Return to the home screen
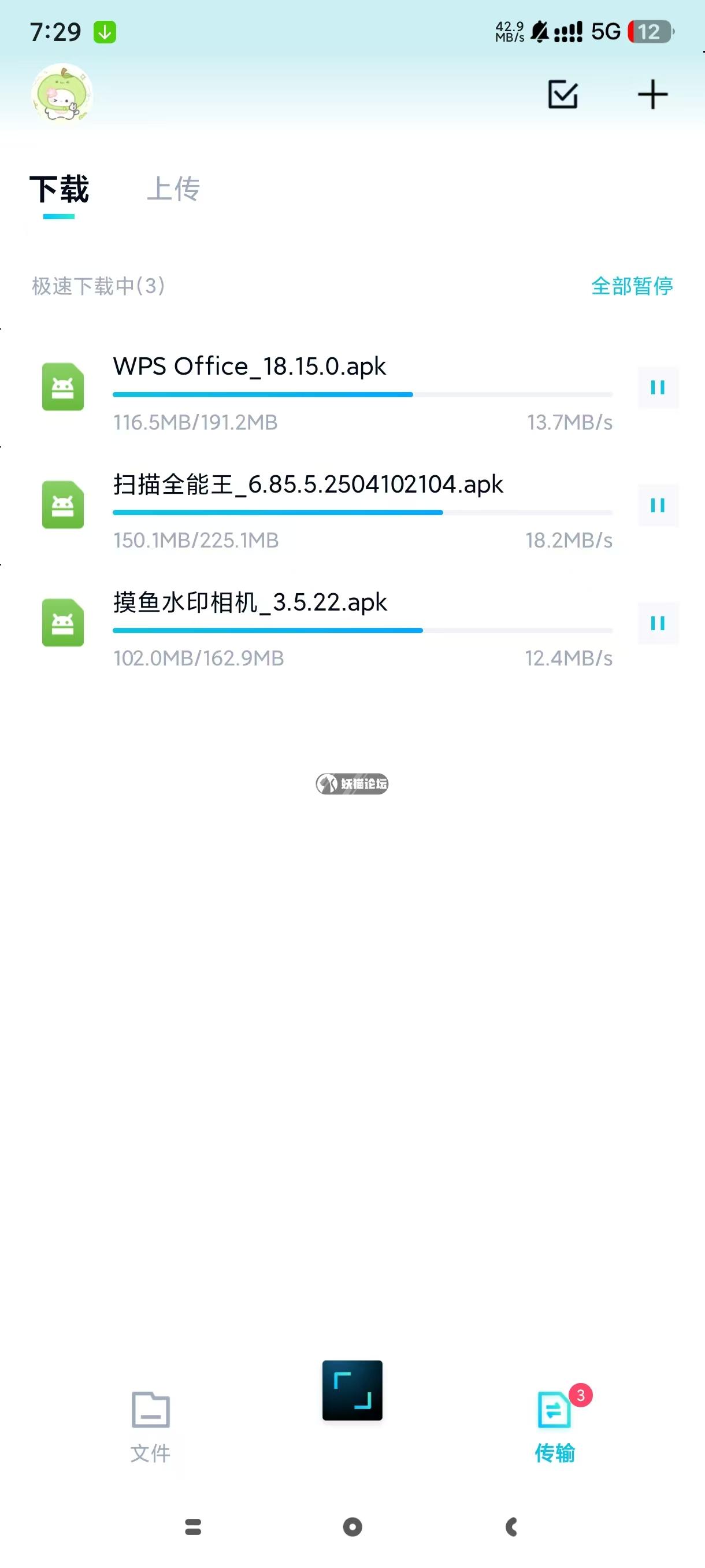 [x=352, y=1526]
